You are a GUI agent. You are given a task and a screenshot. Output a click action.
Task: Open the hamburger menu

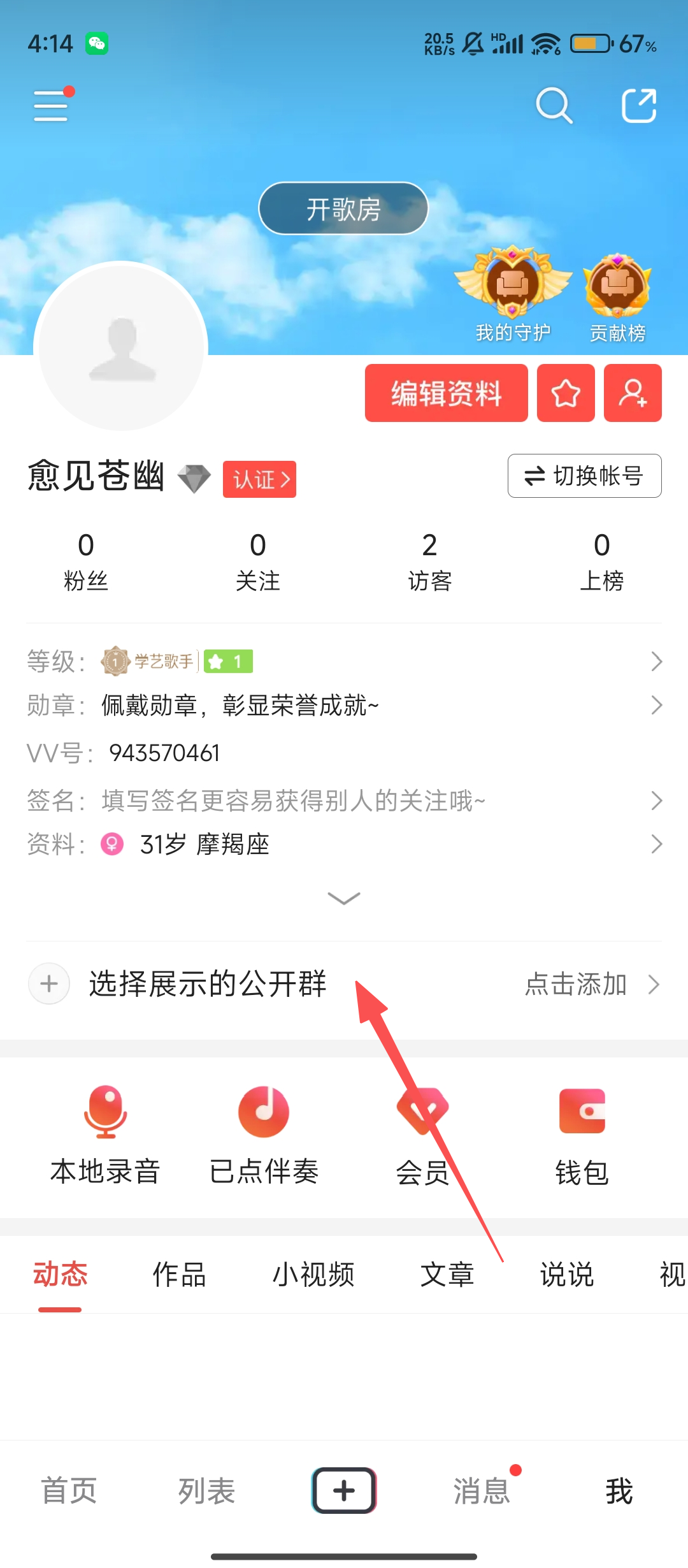point(51,105)
